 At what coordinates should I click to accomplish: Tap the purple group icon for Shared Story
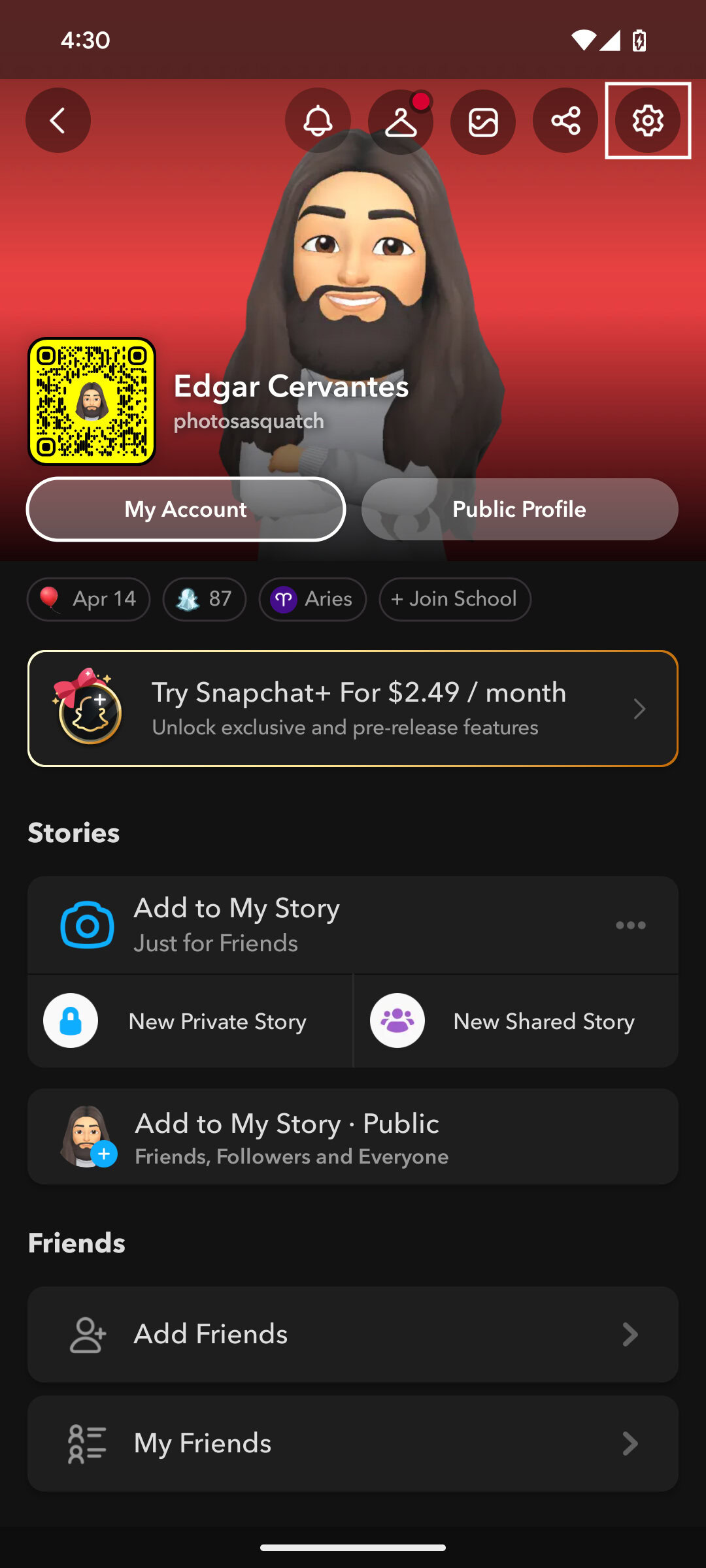(398, 1020)
